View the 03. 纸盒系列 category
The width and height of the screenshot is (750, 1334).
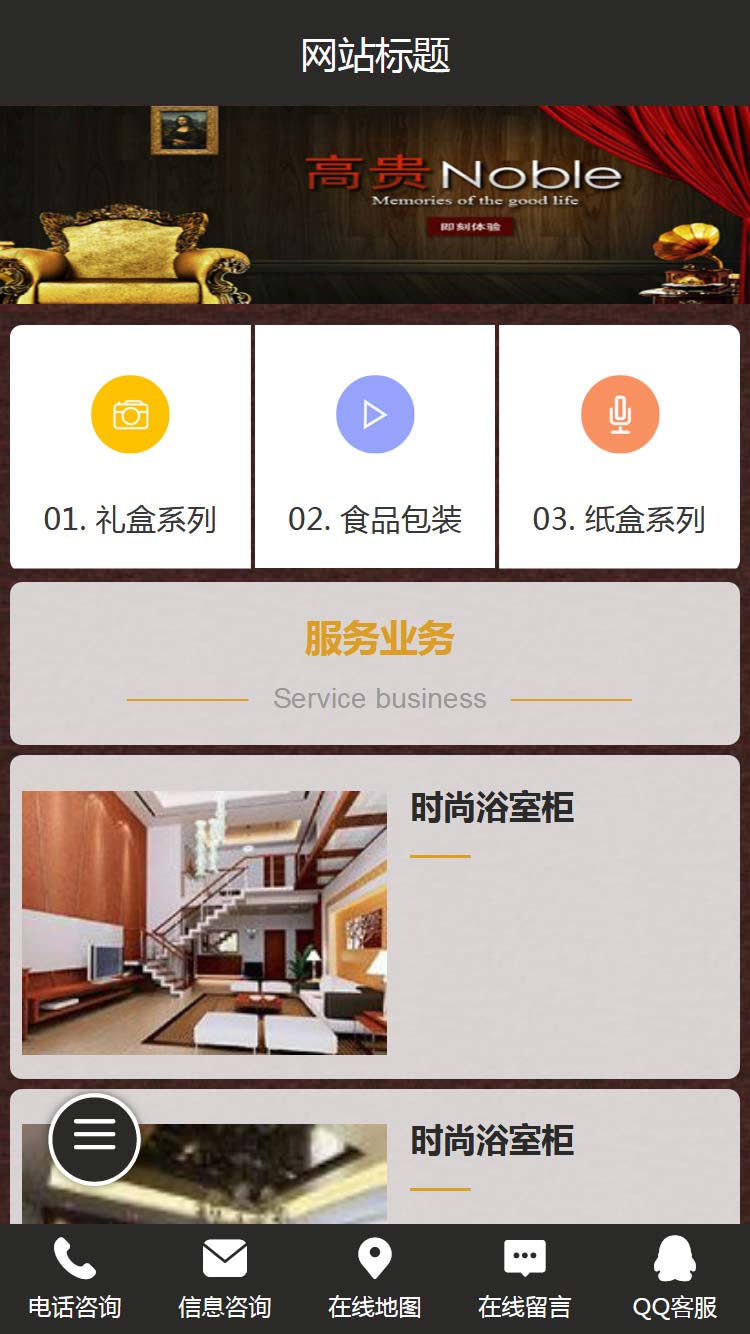tap(619, 447)
